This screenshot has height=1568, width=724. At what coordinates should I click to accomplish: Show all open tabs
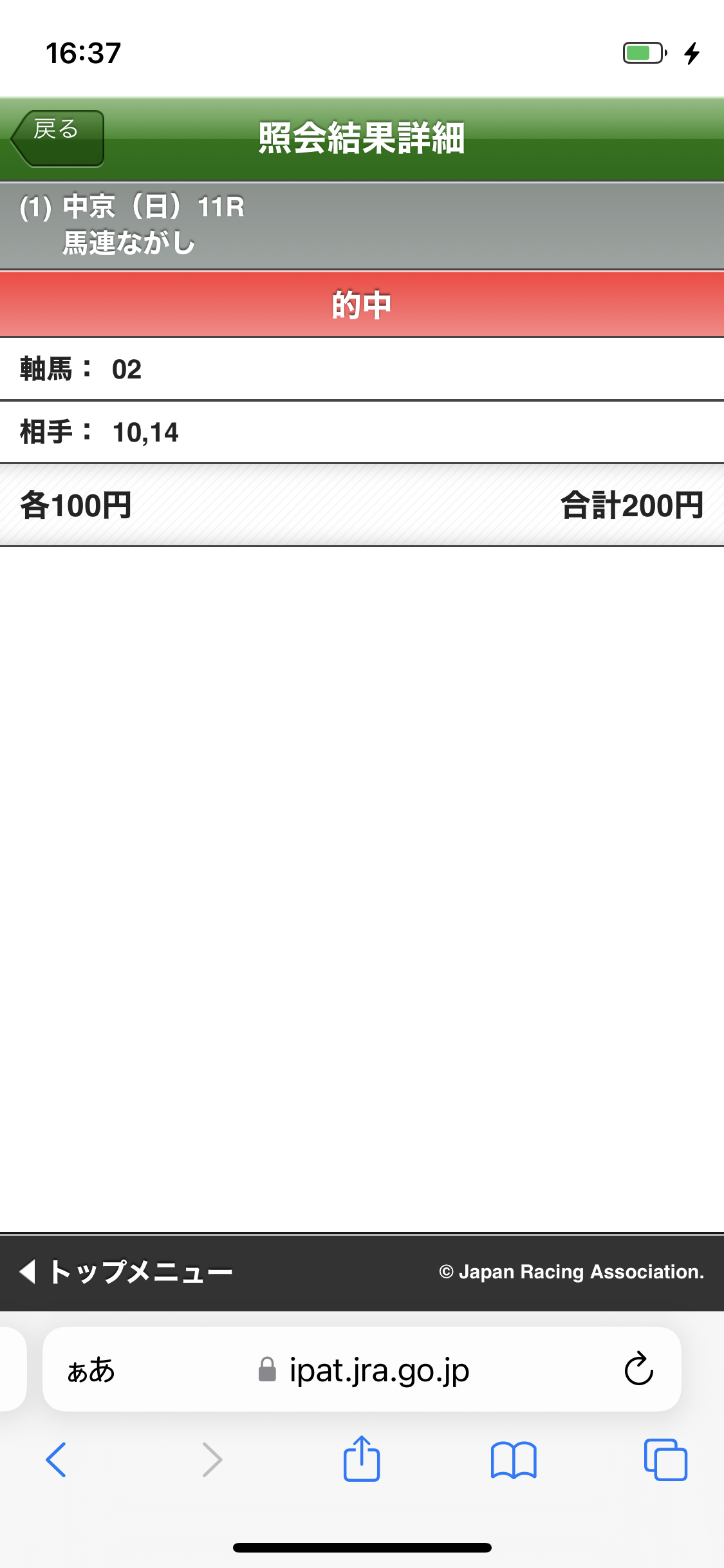point(665,1460)
